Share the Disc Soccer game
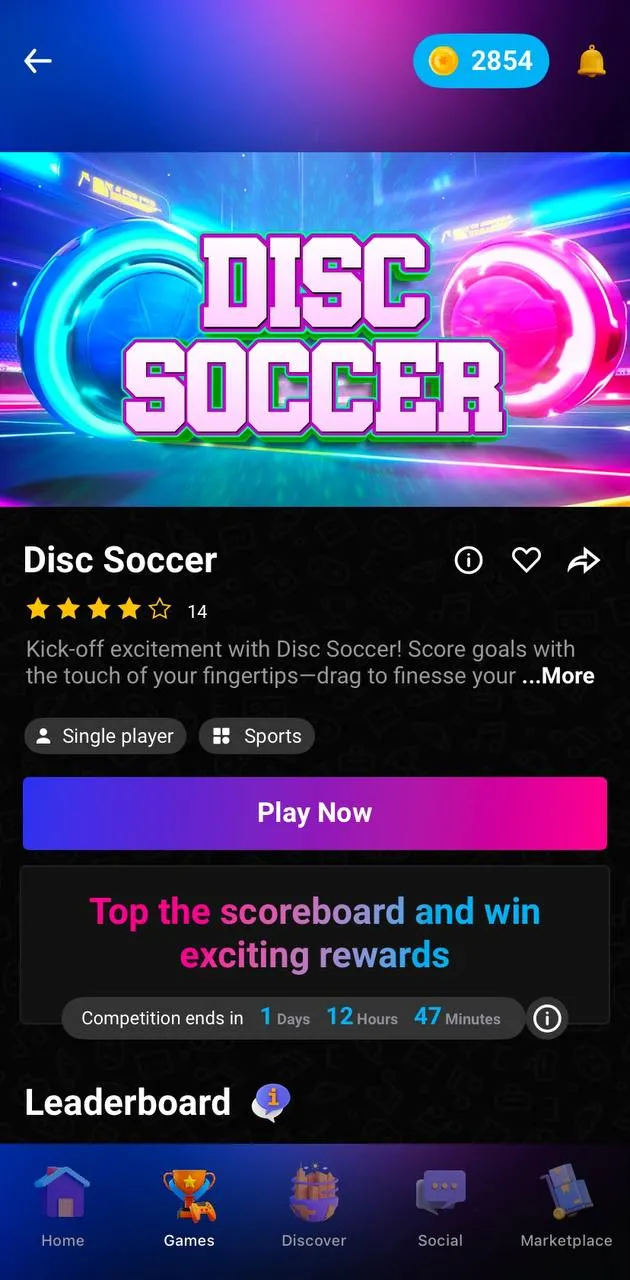This screenshot has width=630, height=1280. pyautogui.click(x=583, y=561)
